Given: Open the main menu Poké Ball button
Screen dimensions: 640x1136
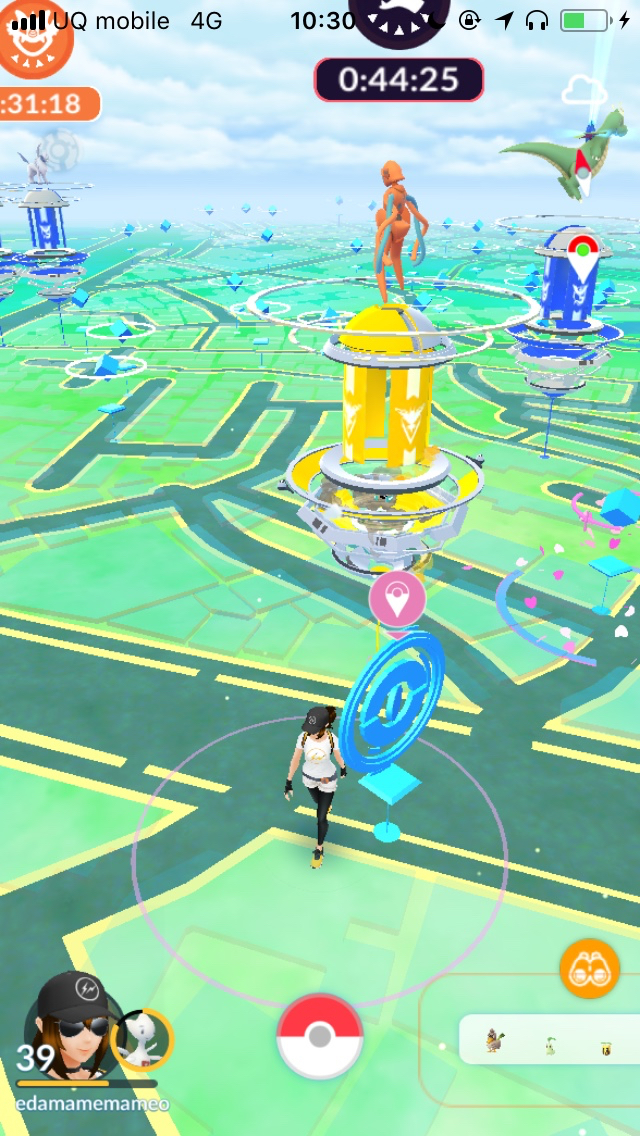Looking at the screenshot, I should tap(320, 1037).
